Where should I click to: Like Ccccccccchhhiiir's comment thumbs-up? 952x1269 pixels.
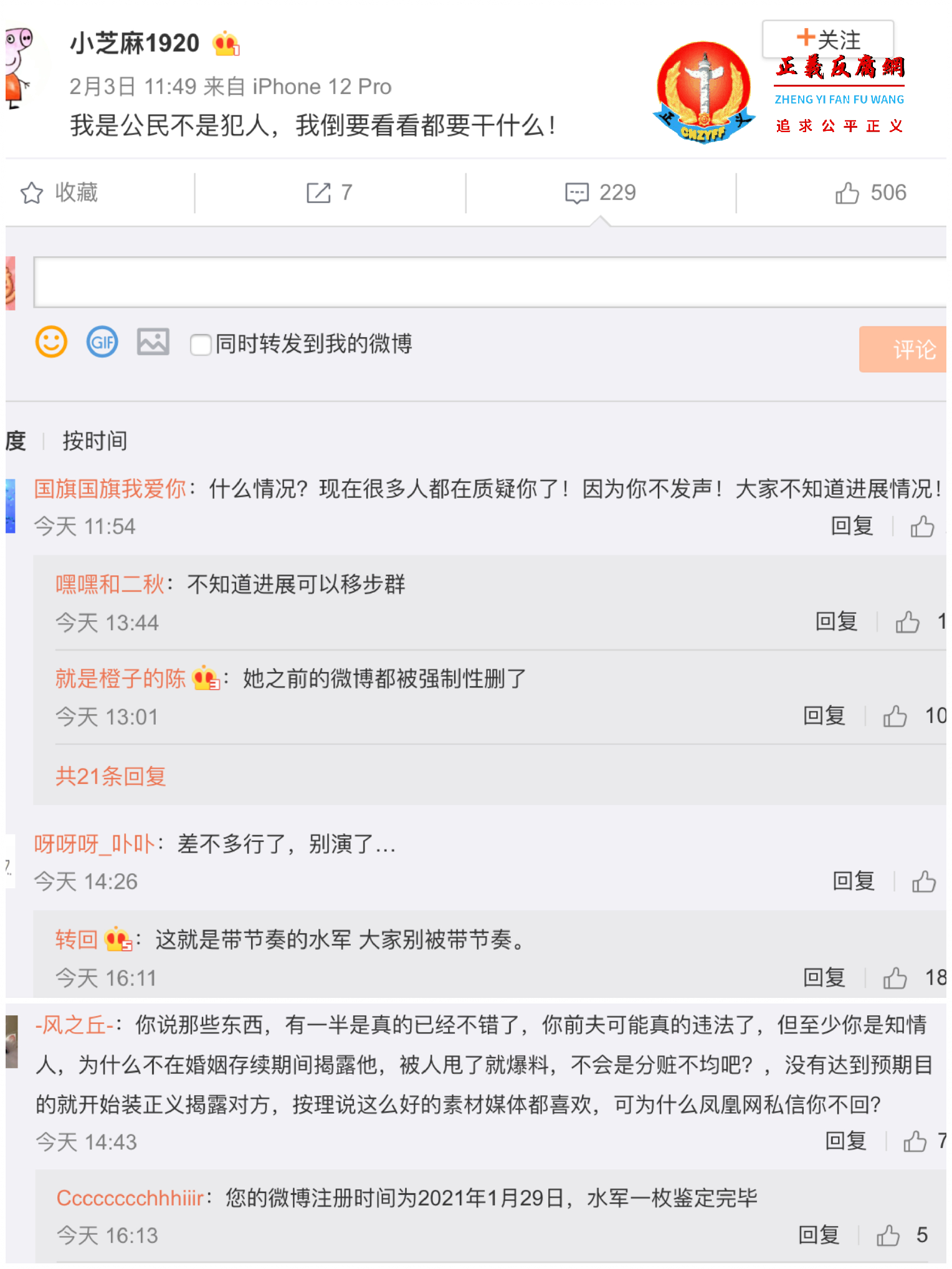888,1233
